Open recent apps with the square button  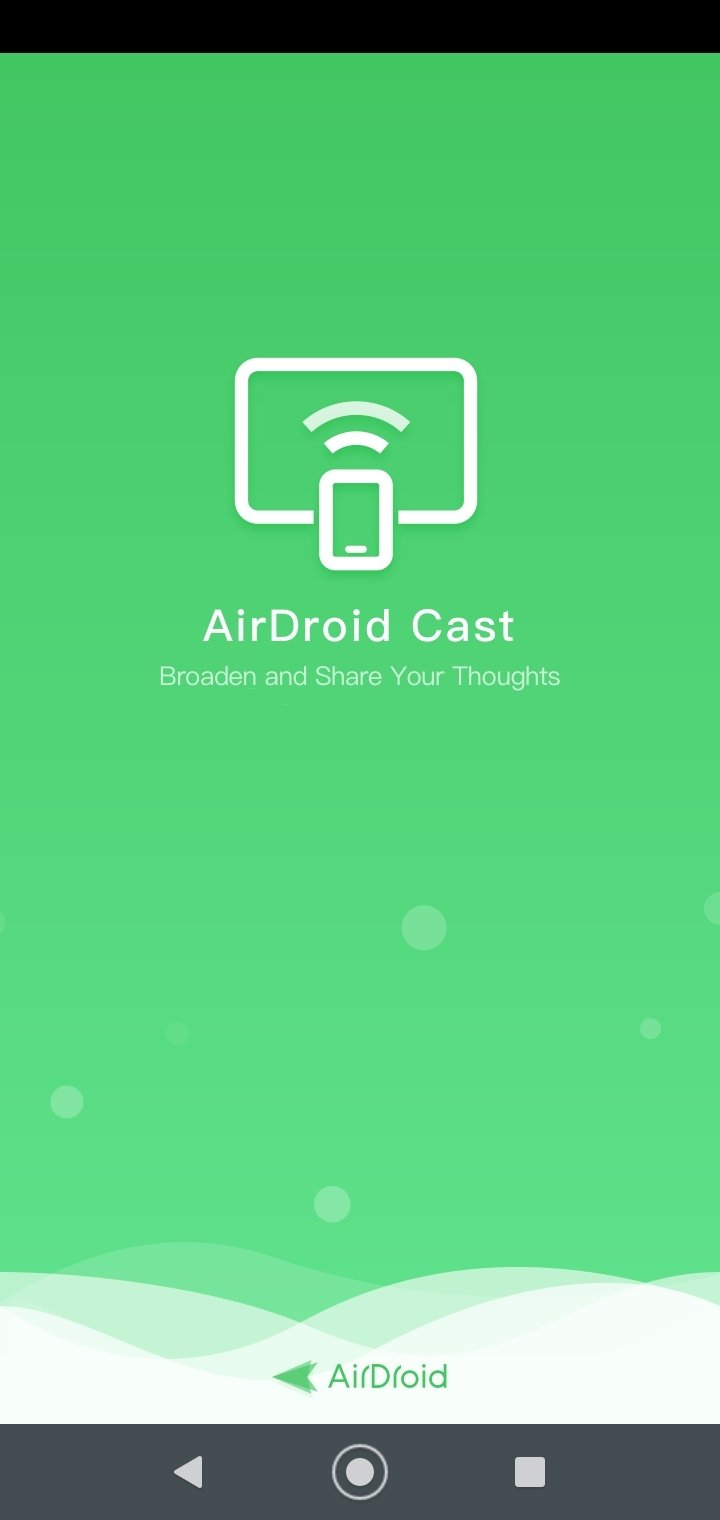point(529,1472)
